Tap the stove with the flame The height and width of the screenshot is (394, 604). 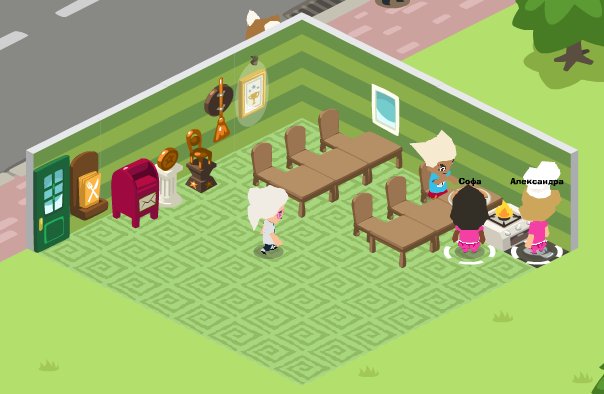[506, 225]
